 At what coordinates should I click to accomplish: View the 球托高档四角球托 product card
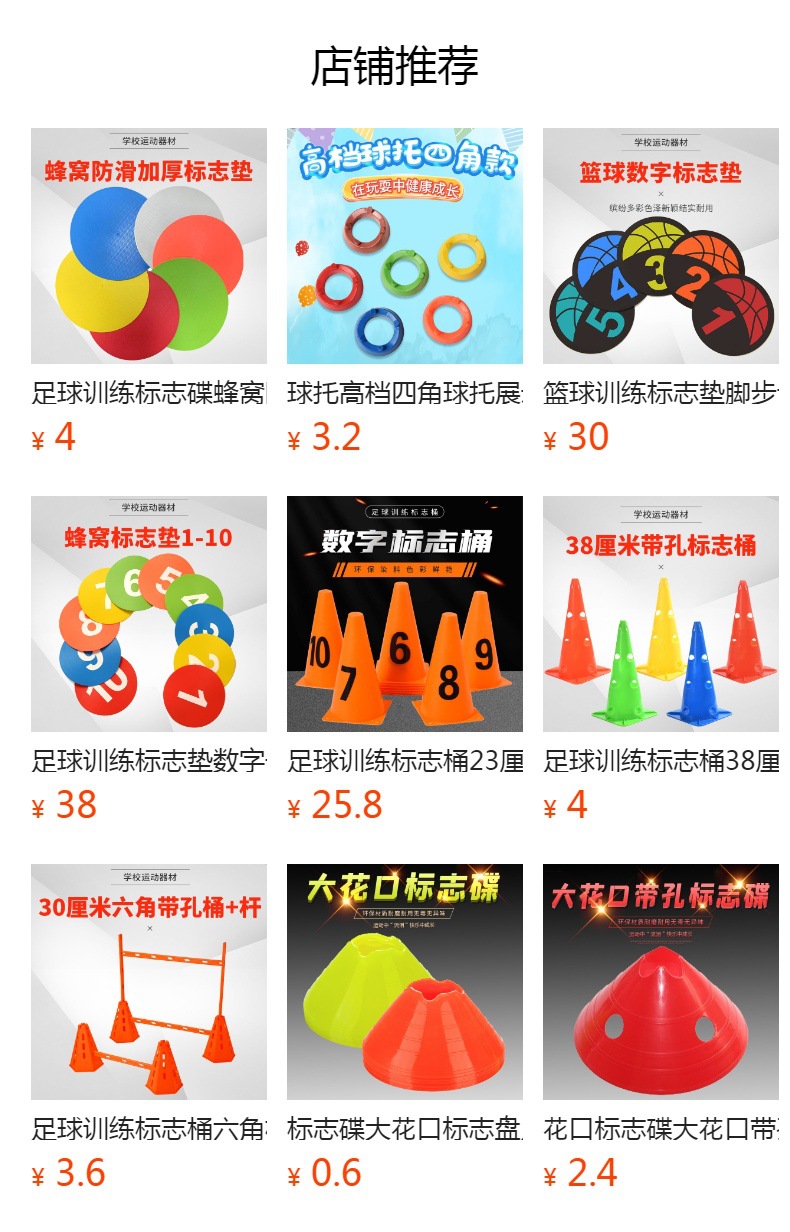click(x=405, y=246)
